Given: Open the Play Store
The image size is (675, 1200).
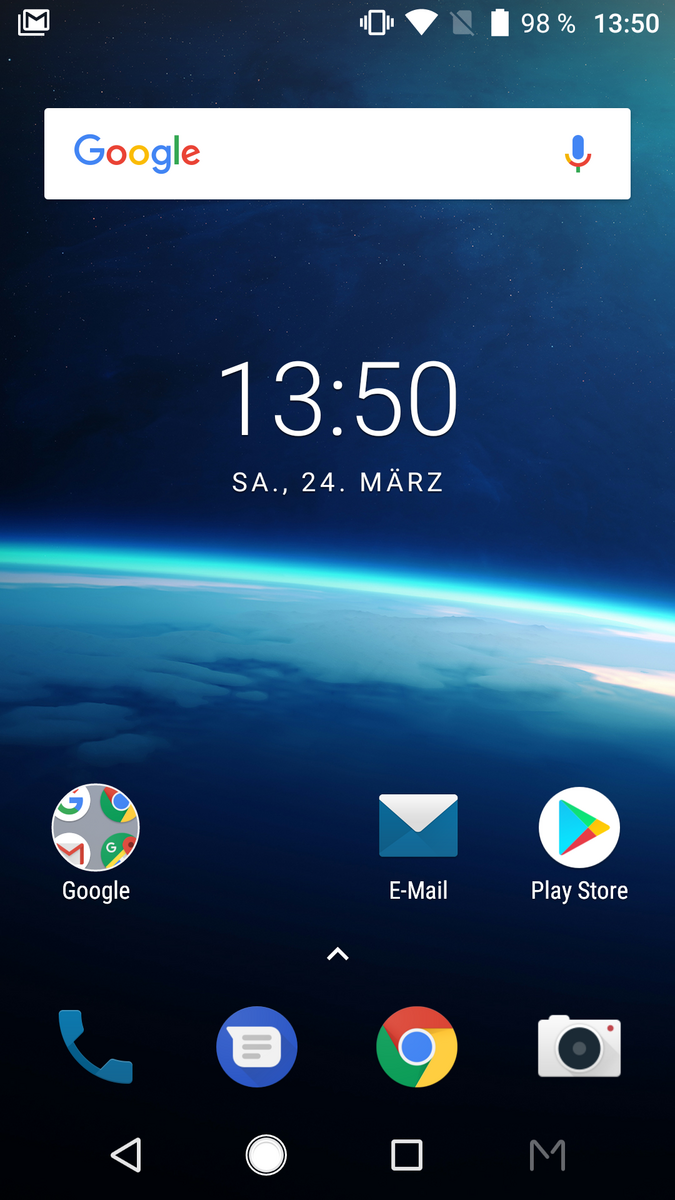Looking at the screenshot, I should (x=579, y=827).
